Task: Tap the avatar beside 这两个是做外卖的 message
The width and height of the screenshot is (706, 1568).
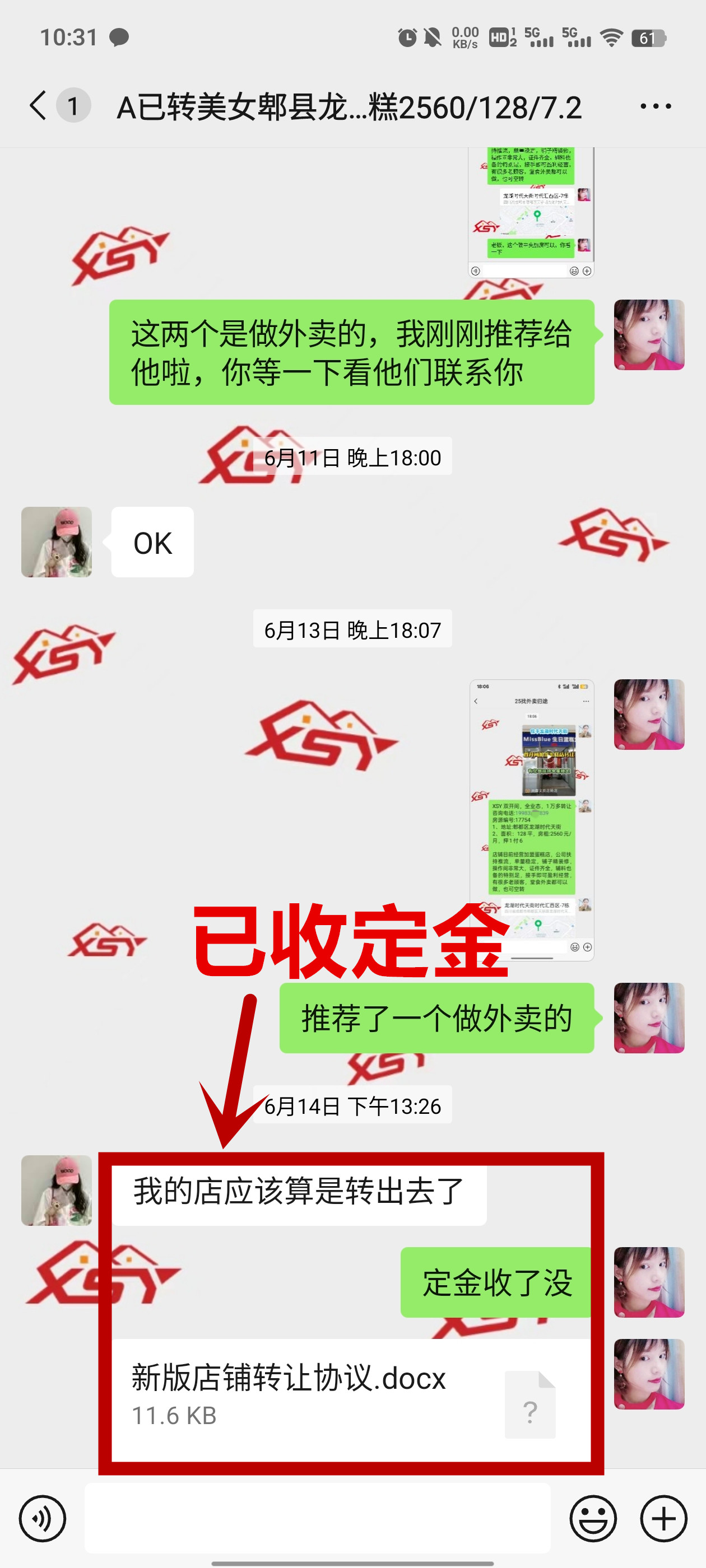Action: coord(649,335)
